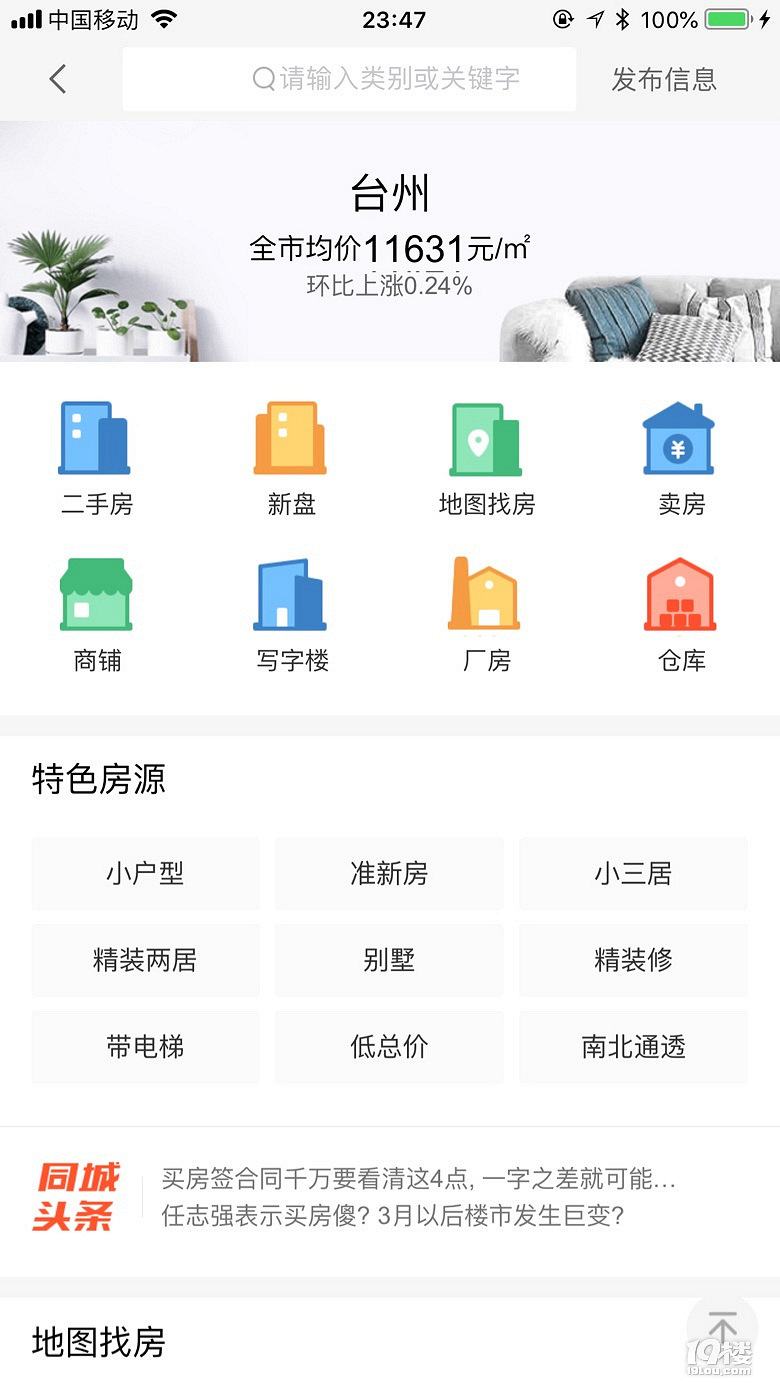Select the 卖房 sell house option
This screenshot has width=780, height=1387.
click(x=681, y=459)
